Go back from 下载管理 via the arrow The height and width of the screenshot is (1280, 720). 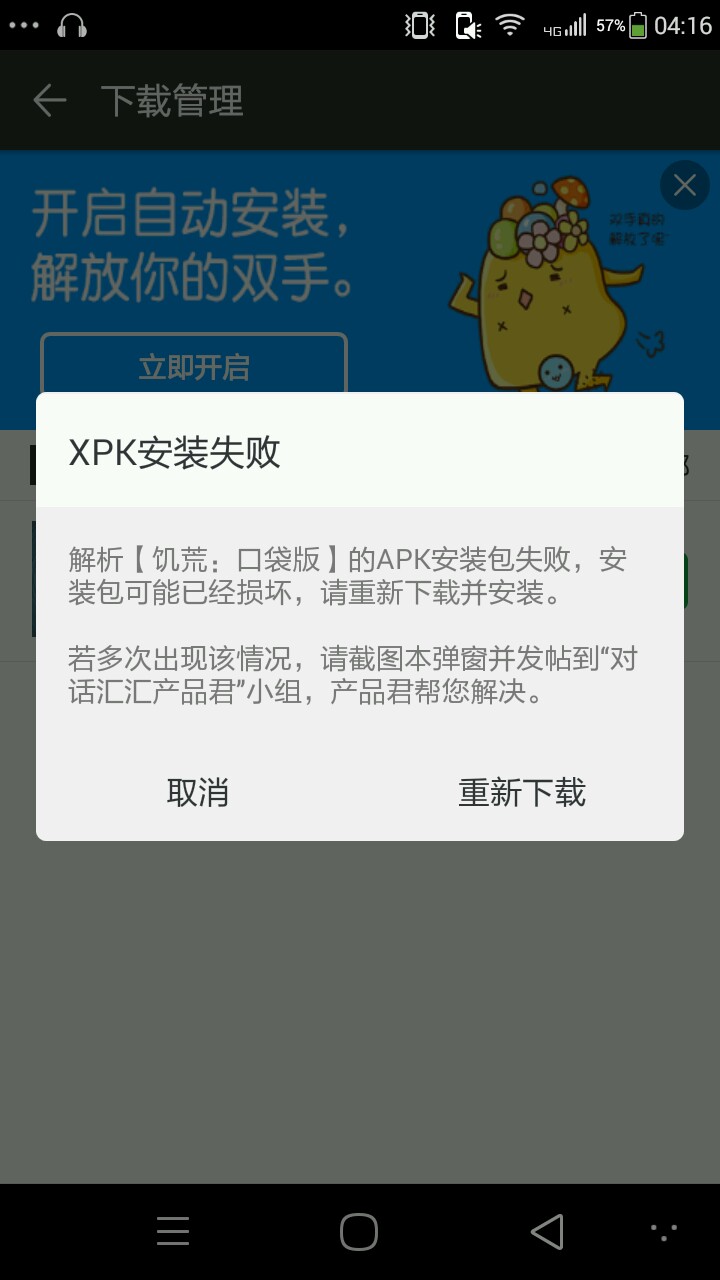click(49, 100)
